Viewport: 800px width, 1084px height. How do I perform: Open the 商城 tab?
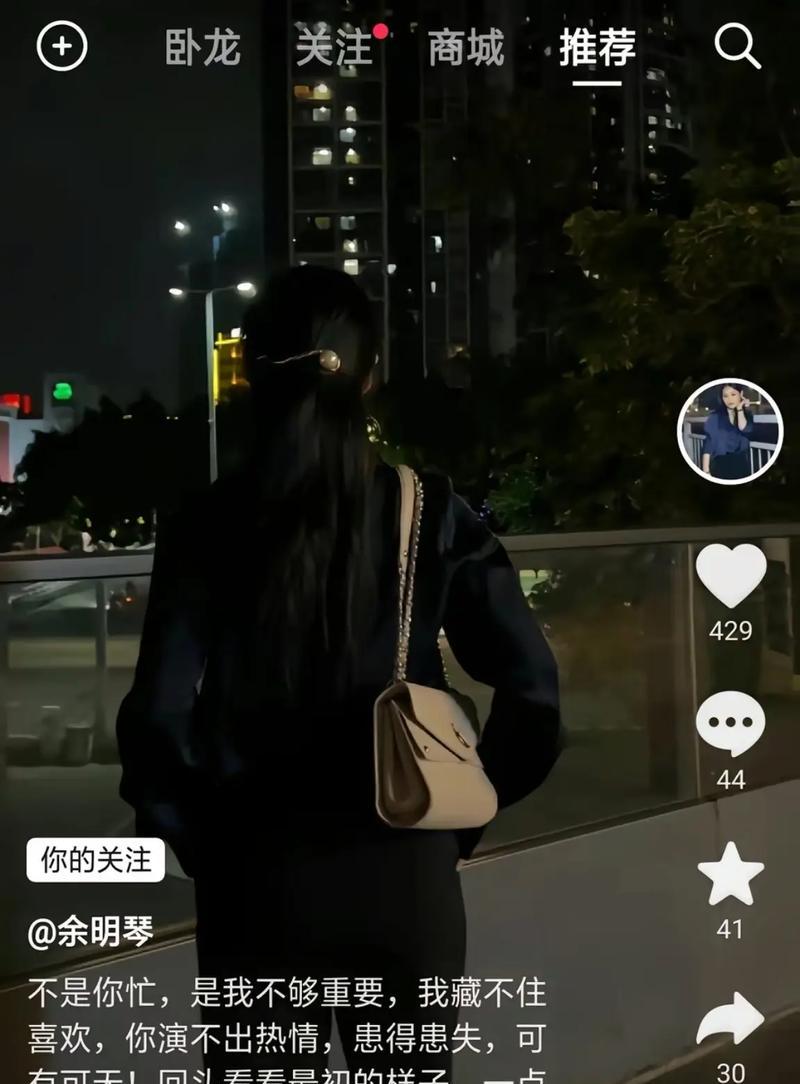coord(466,47)
